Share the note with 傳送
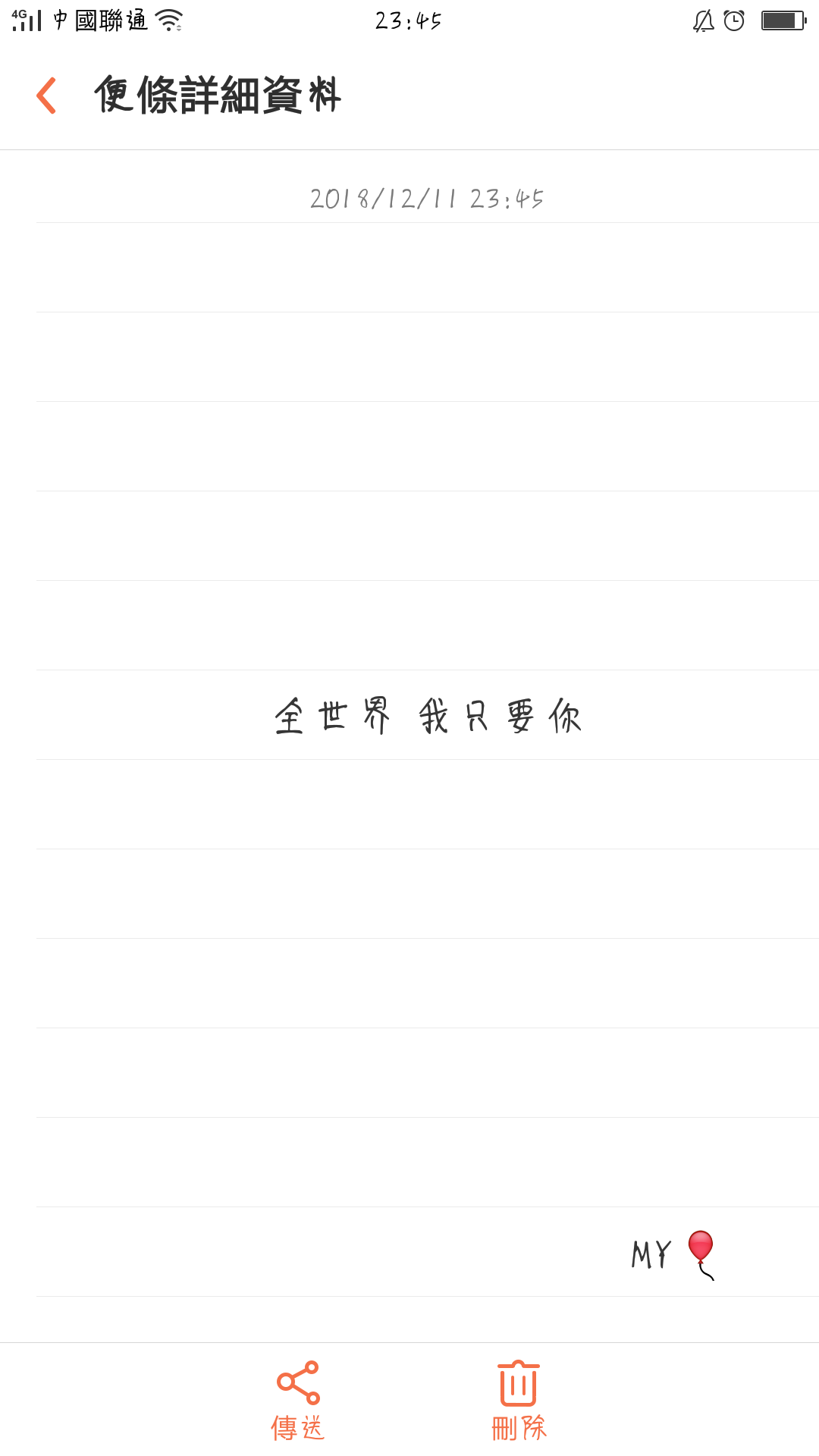Image resolution: width=819 pixels, height=1456 pixels. click(x=298, y=1400)
